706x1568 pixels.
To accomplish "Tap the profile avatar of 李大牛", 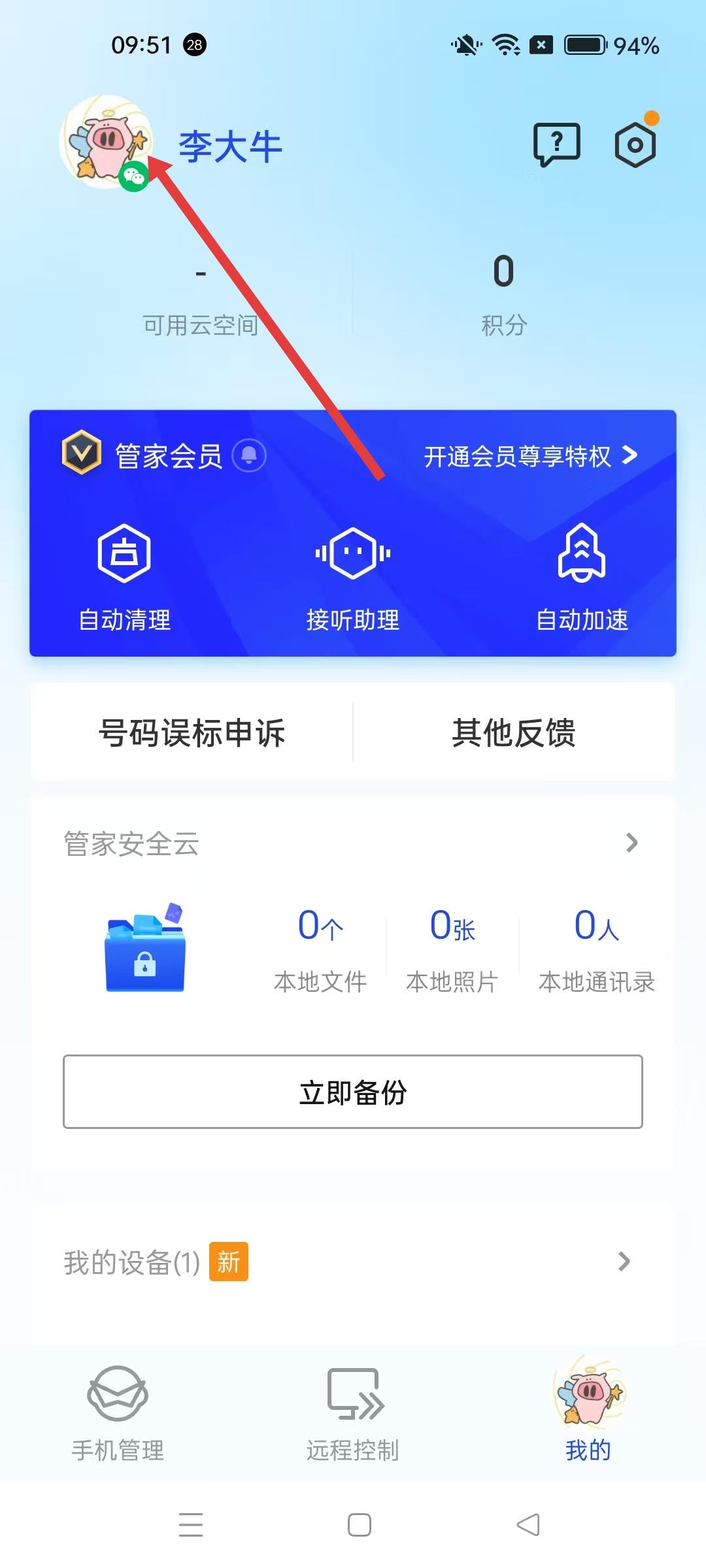I will click(106, 142).
